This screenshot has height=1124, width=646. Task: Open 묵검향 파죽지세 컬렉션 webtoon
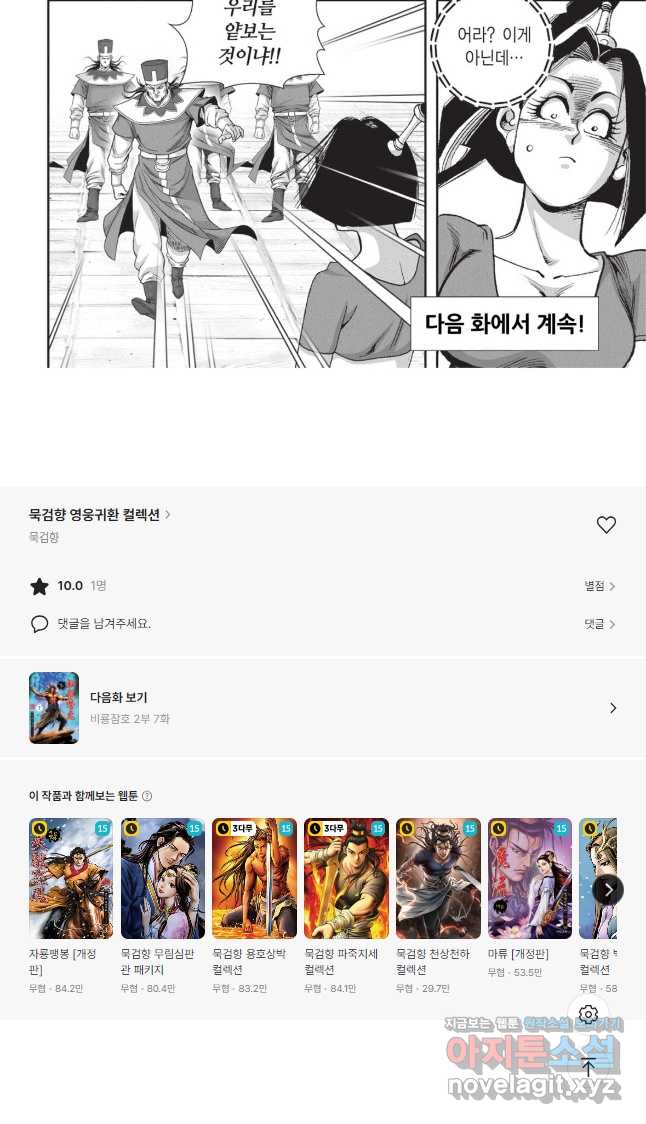tap(346, 878)
